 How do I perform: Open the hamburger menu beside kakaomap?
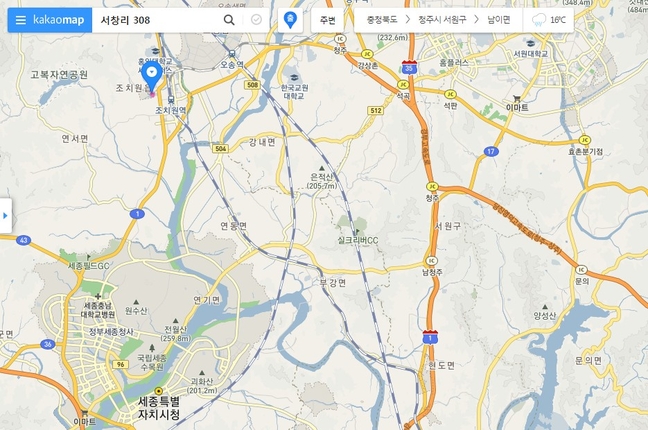tap(20, 20)
